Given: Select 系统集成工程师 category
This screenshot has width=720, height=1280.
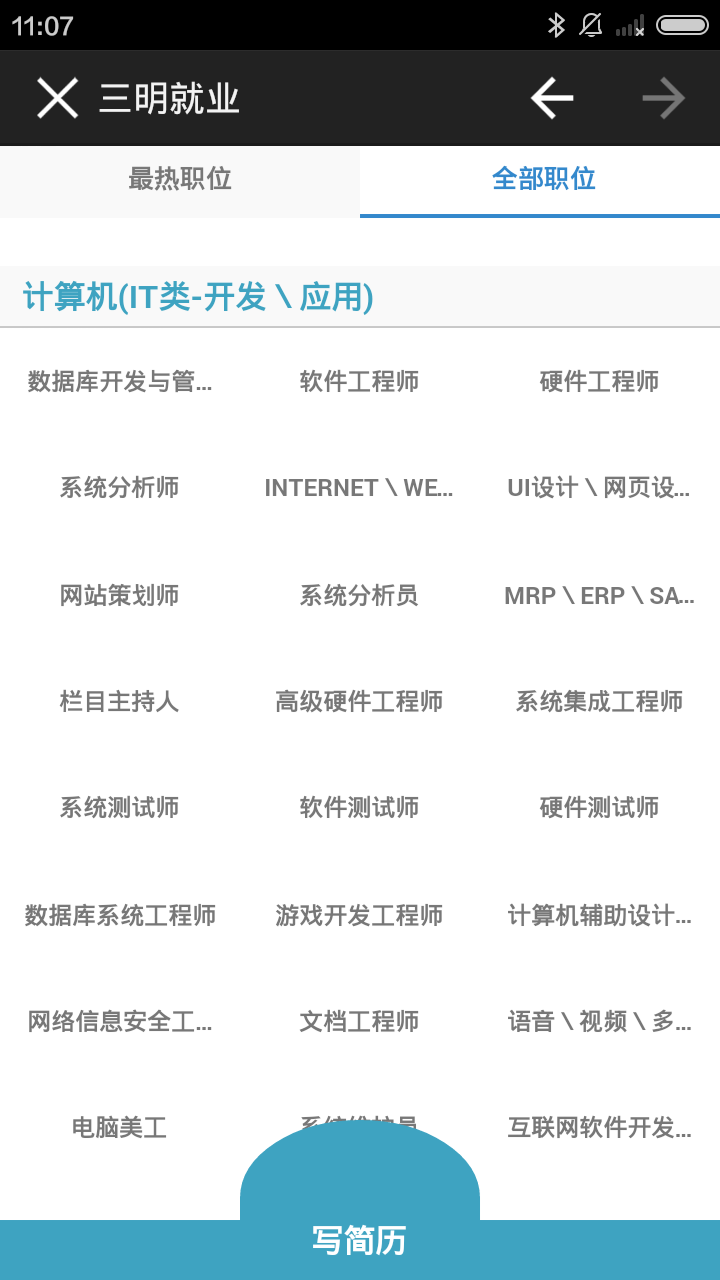Looking at the screenshot, I should (x=599, y=701).
